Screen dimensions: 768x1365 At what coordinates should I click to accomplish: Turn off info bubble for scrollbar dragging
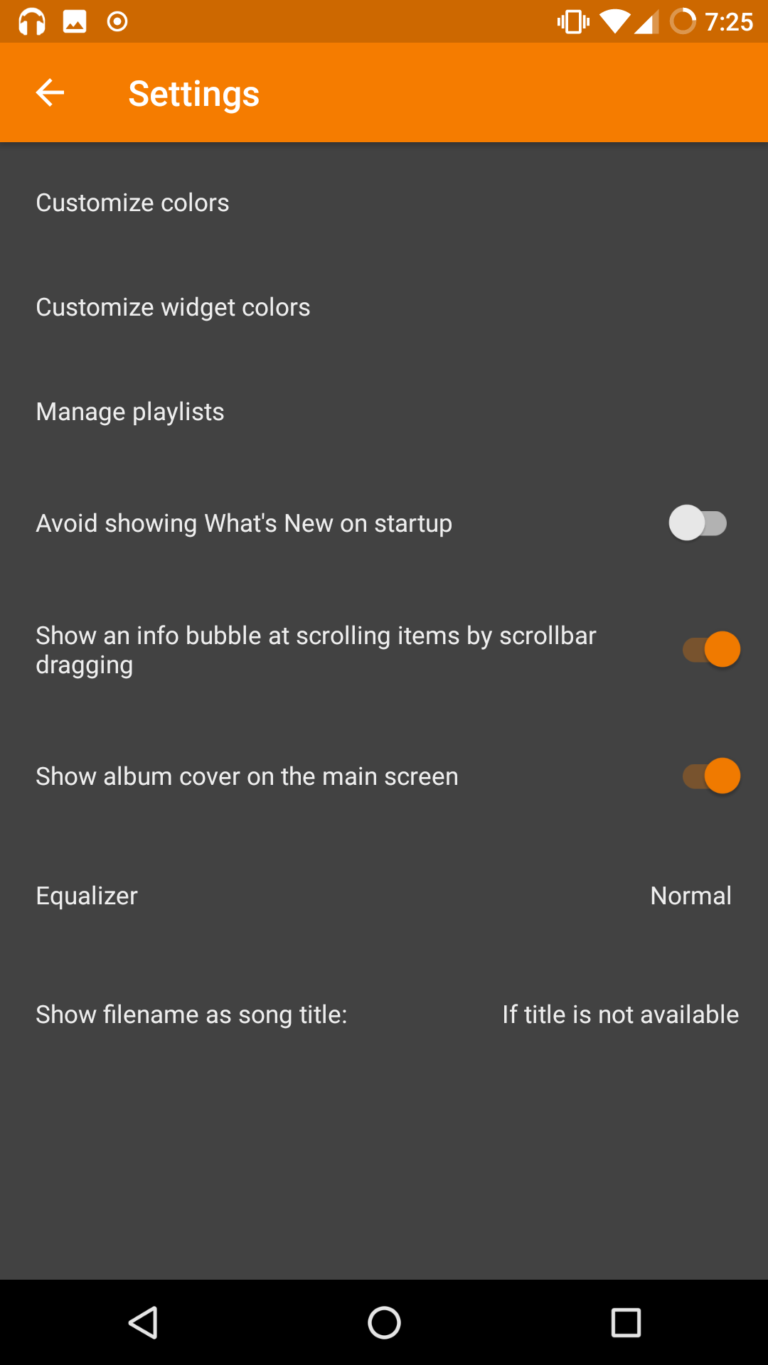(x=710, y=650)
